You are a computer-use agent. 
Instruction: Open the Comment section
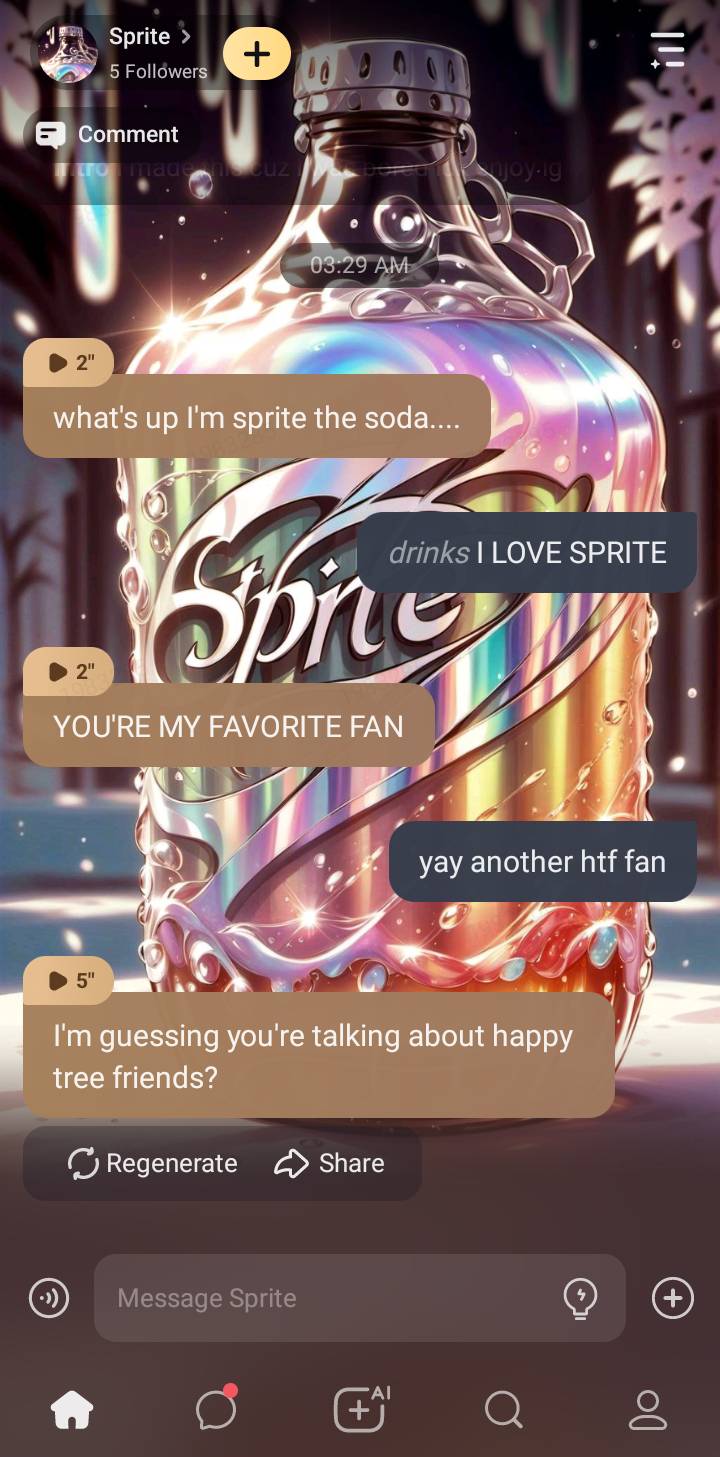pyautogui.click(x=108, y=135)
